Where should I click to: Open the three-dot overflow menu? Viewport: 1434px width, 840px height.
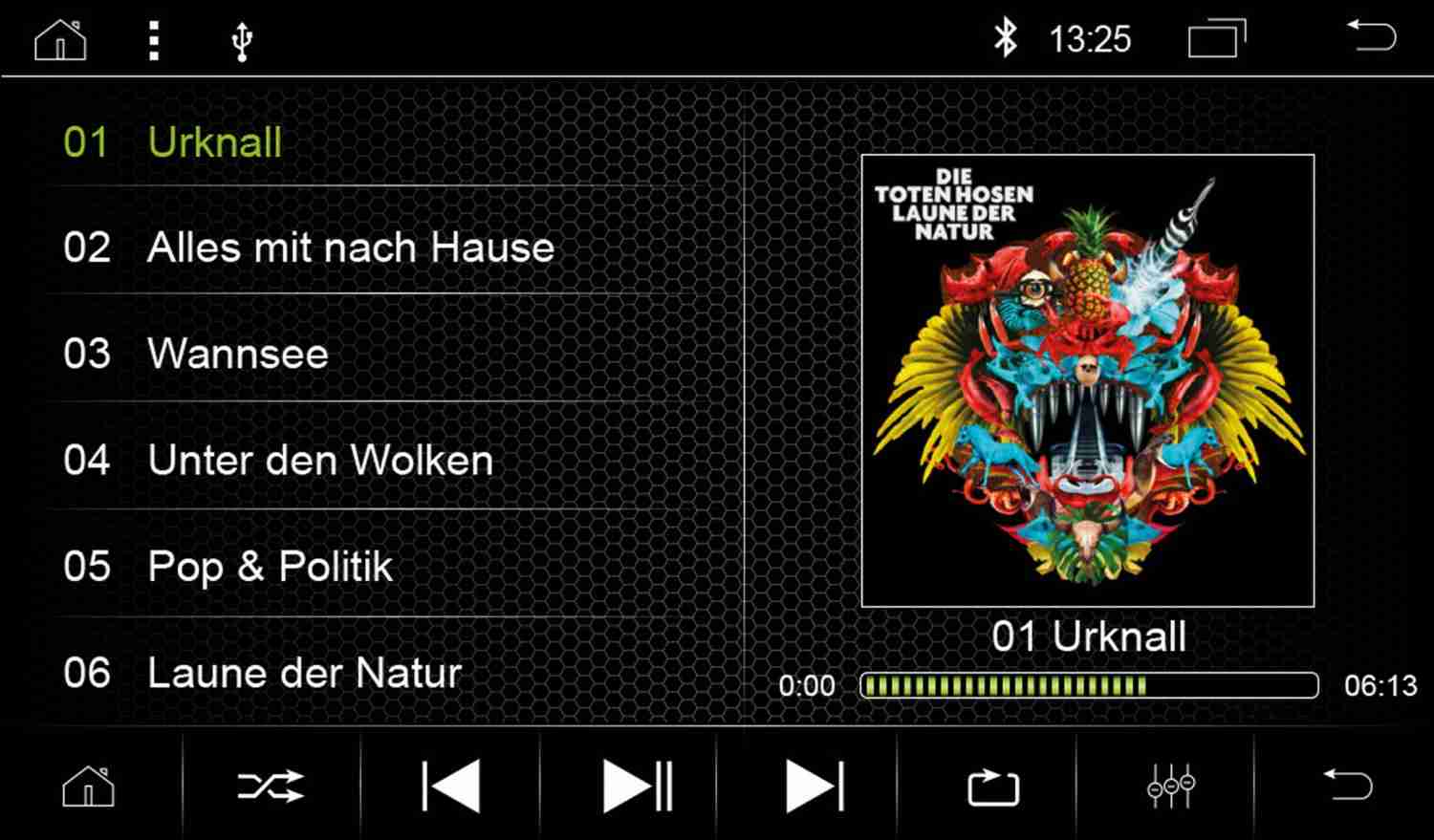pyautogui.click(x=154, y=40)
